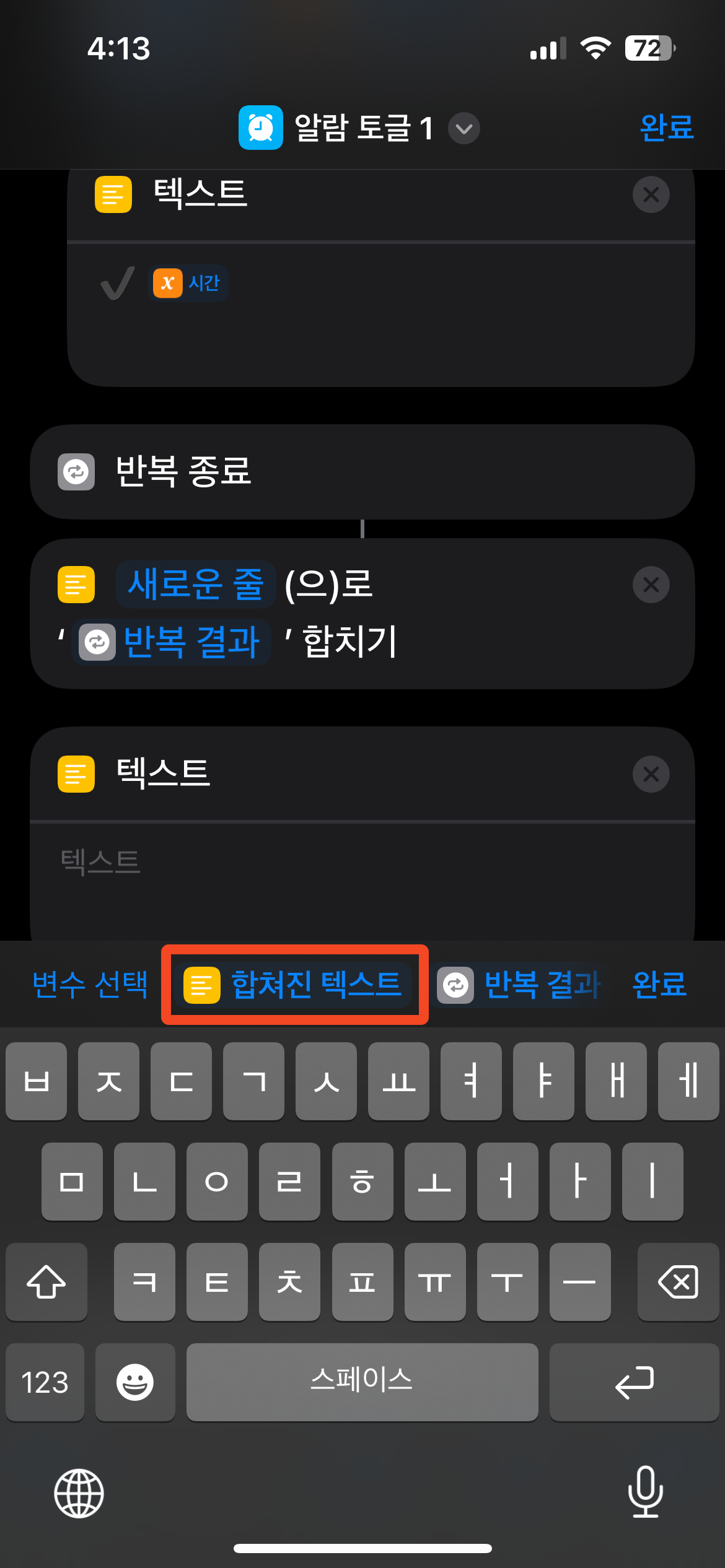The width and height of the screenshot is (725, 1568).
Task: Choose 변수 선택 above the keyboard
Action: point(90,985)
